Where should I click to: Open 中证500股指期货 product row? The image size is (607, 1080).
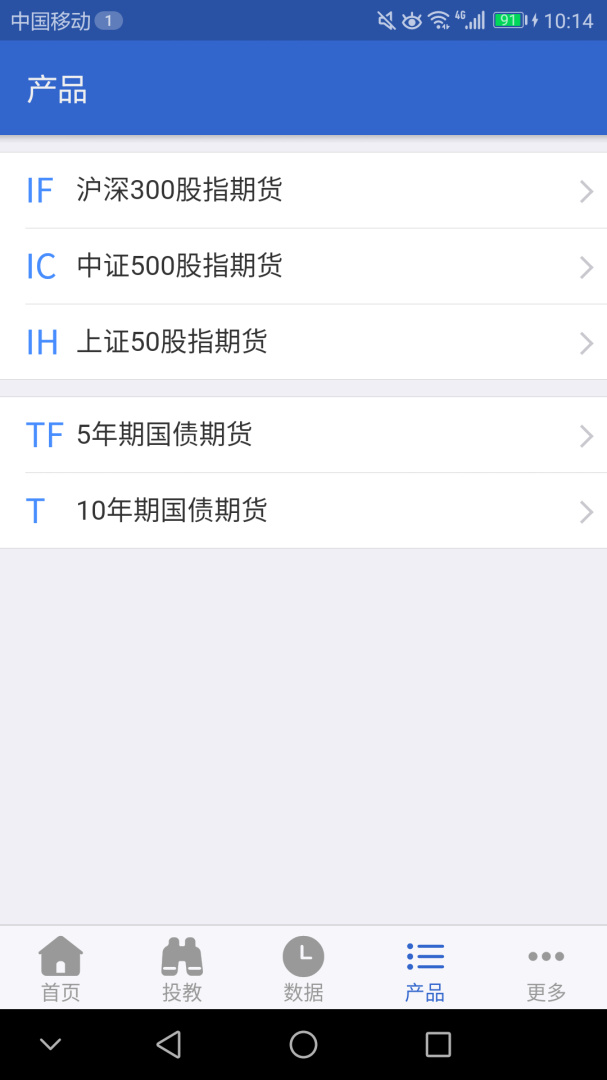coord(303,266)
